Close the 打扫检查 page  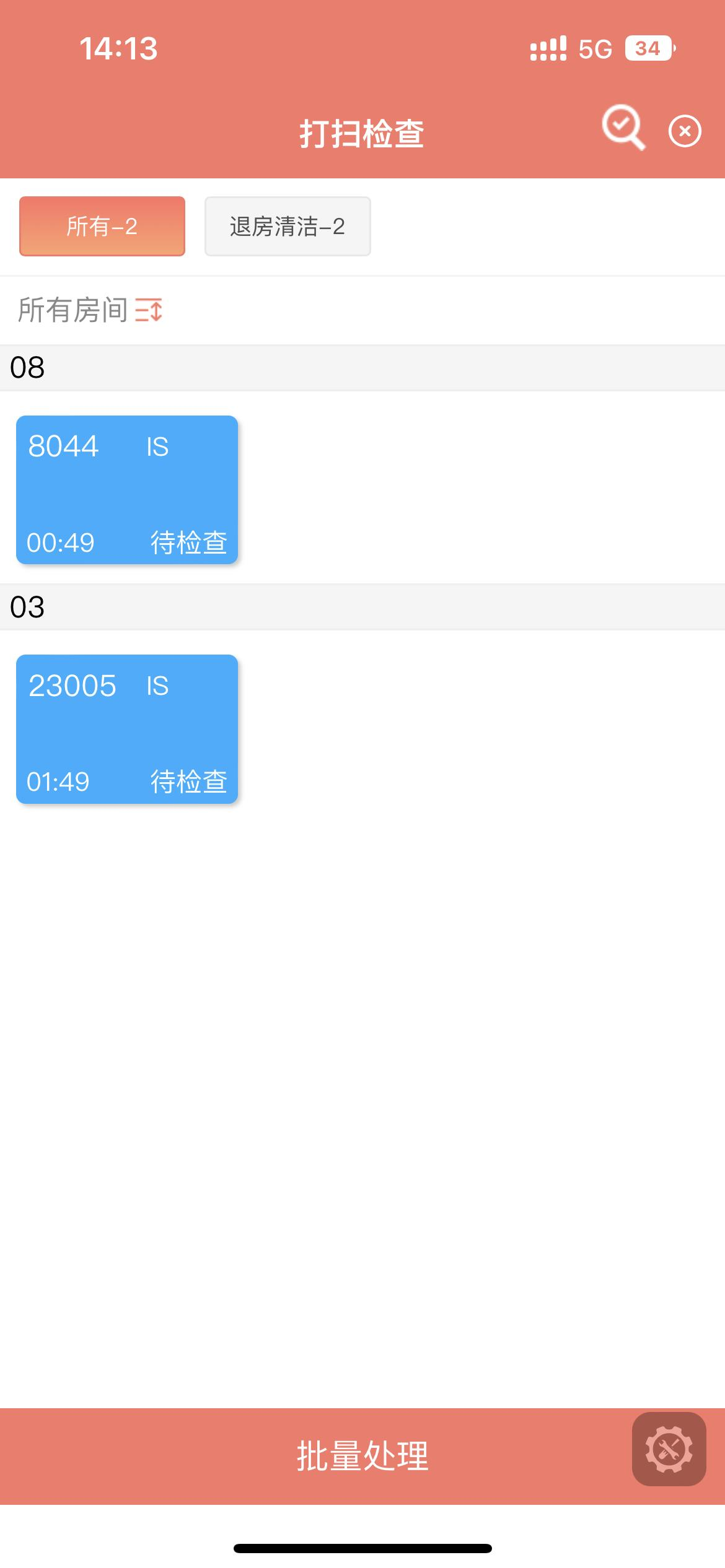tap(685, 131)
